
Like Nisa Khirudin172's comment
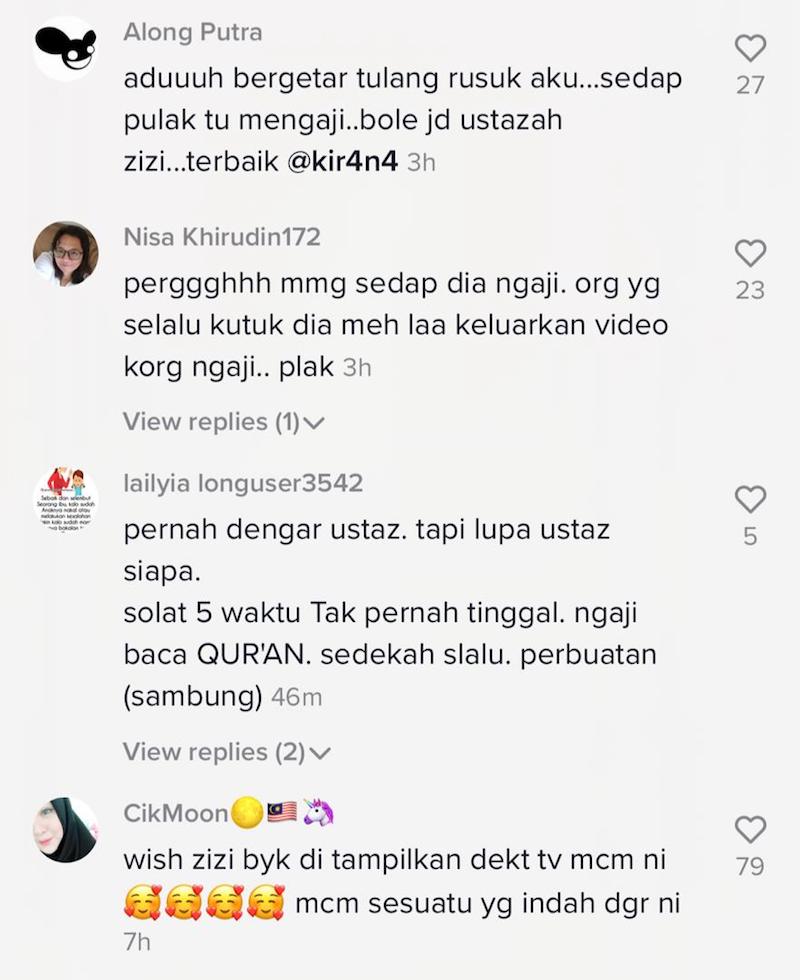click(x=750, y=253)
